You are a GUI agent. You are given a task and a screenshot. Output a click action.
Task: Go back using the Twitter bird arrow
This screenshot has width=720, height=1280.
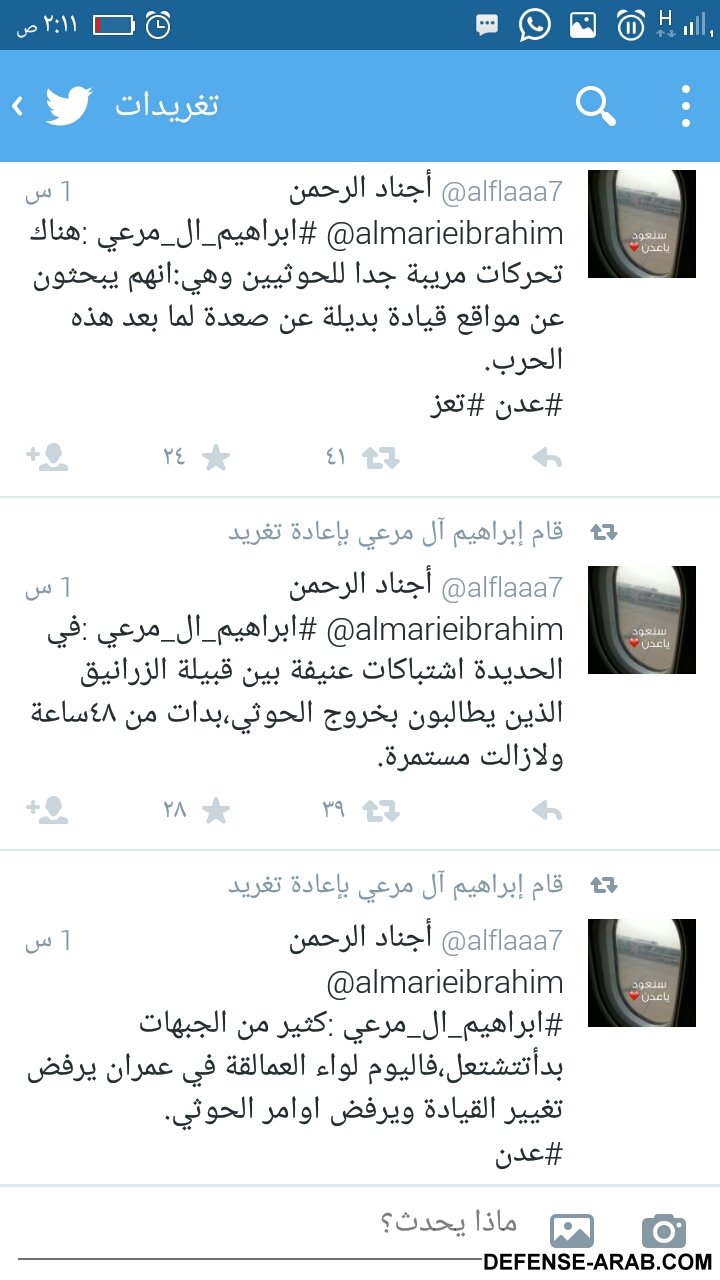tap(52, 105)
